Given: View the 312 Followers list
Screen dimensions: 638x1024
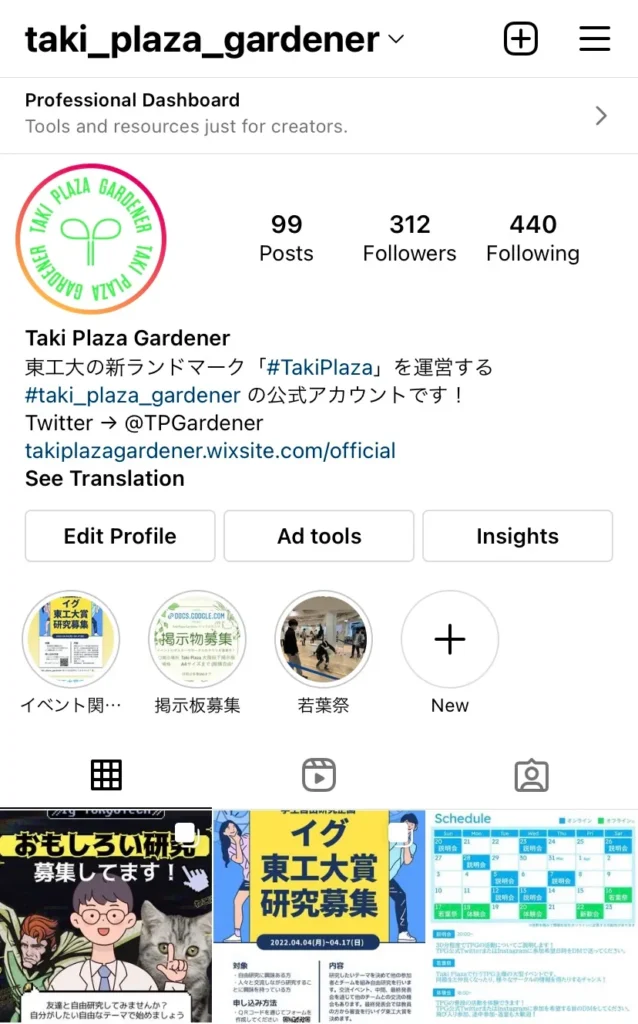Looking at the screenshot, I should (x=409, y=238).
